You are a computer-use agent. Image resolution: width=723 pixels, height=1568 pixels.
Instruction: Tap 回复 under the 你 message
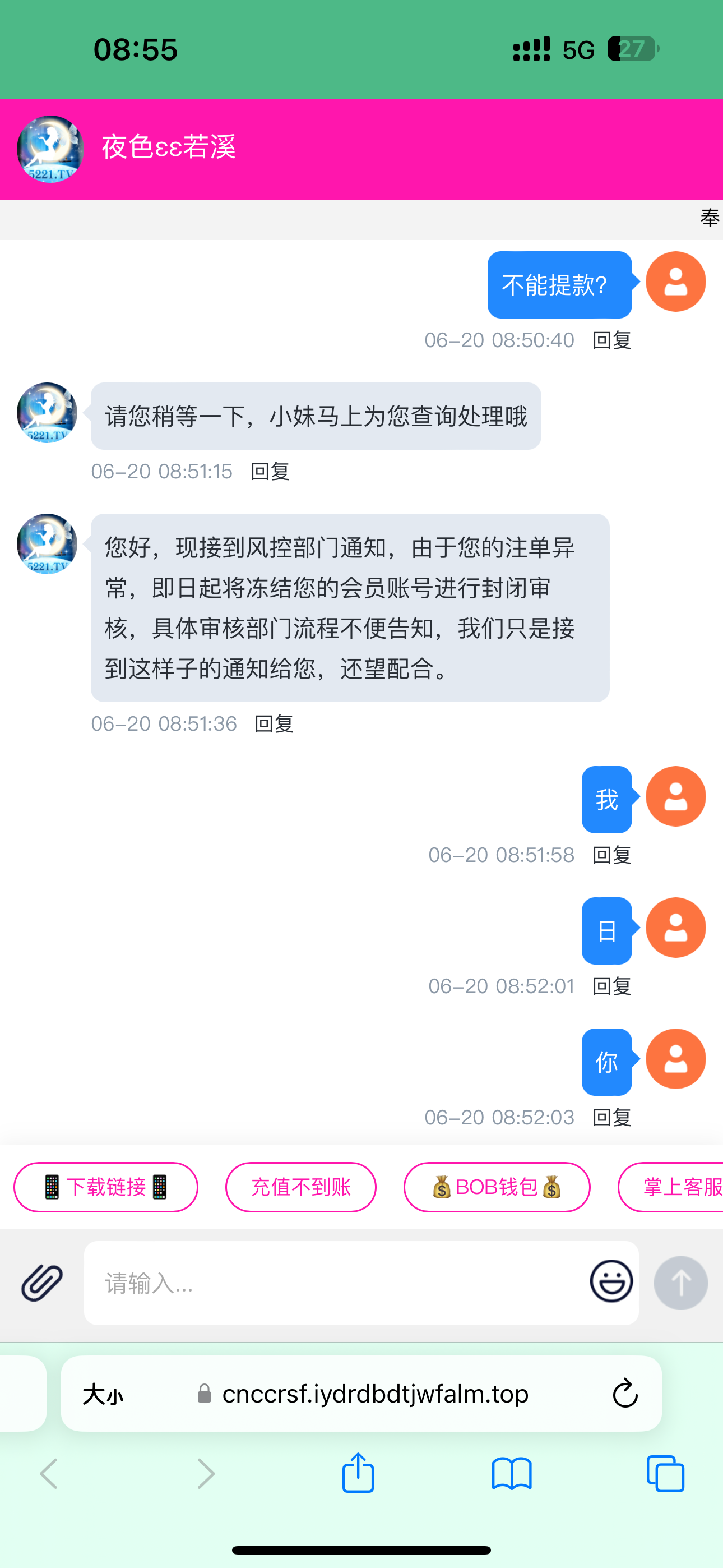click(611, 1118)
